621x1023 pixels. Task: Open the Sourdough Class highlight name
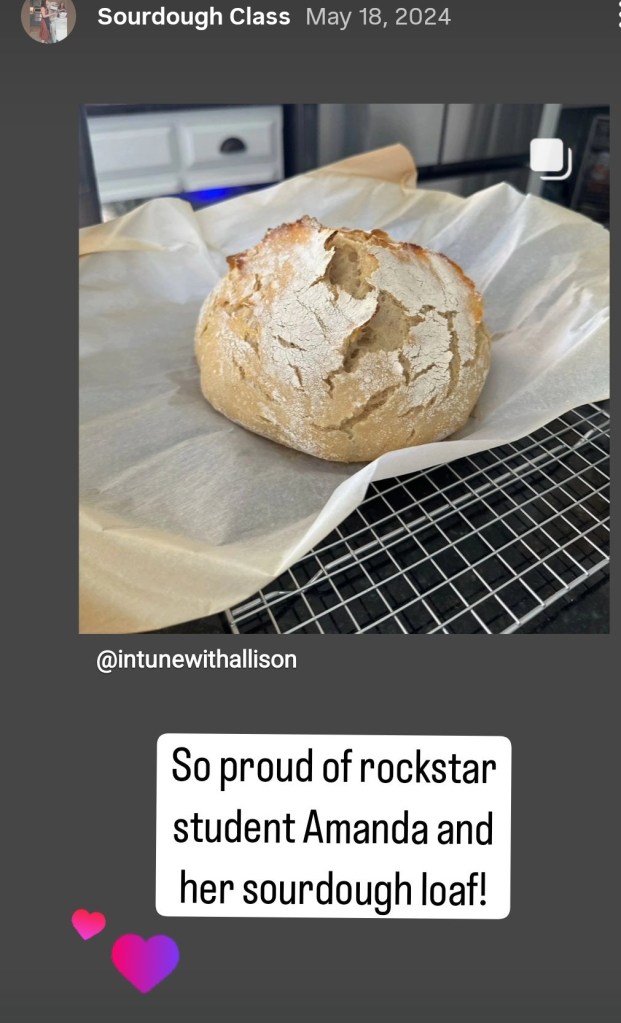coord(194,17)
